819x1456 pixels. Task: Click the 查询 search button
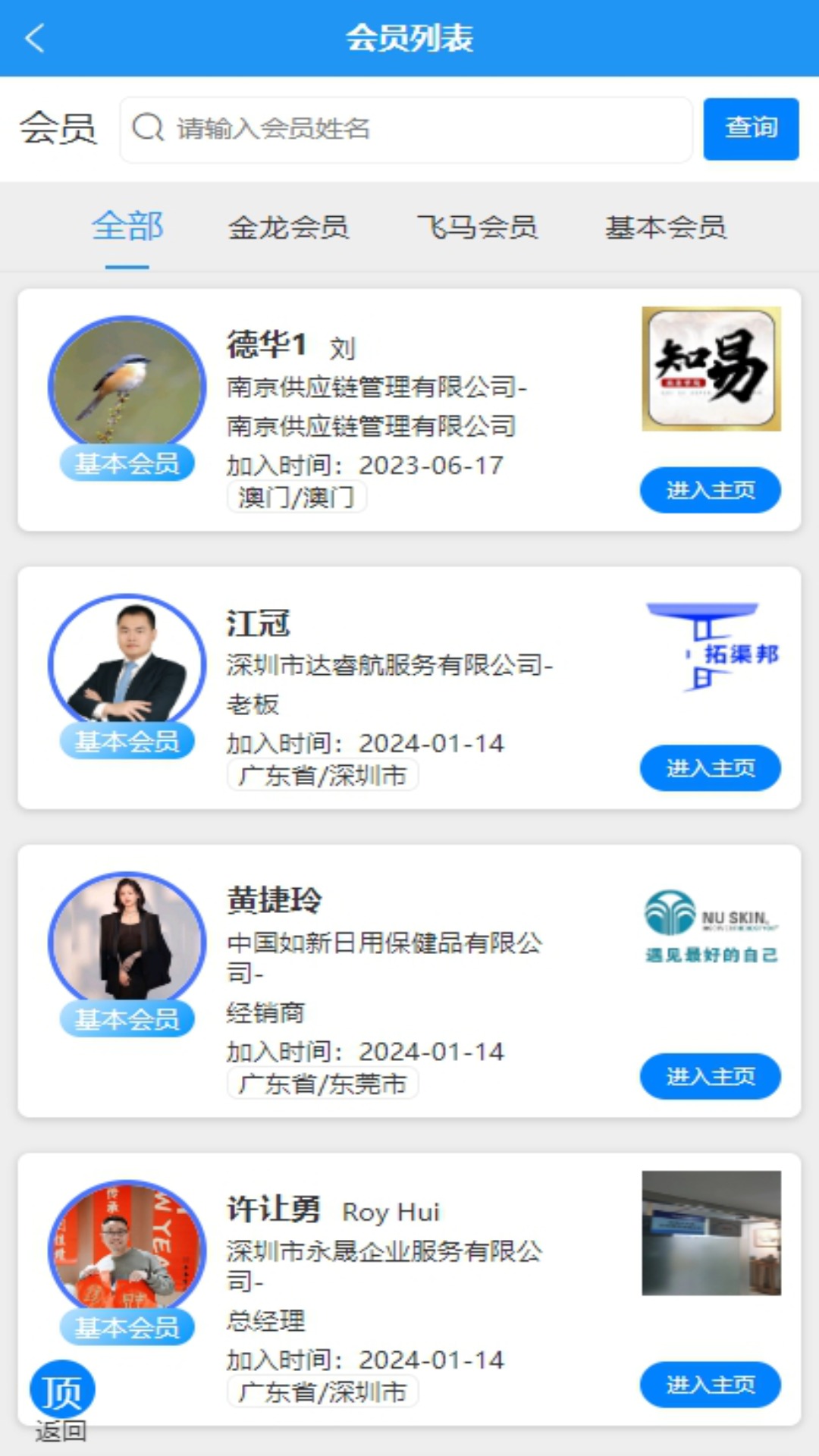click(x=751, y=128)
